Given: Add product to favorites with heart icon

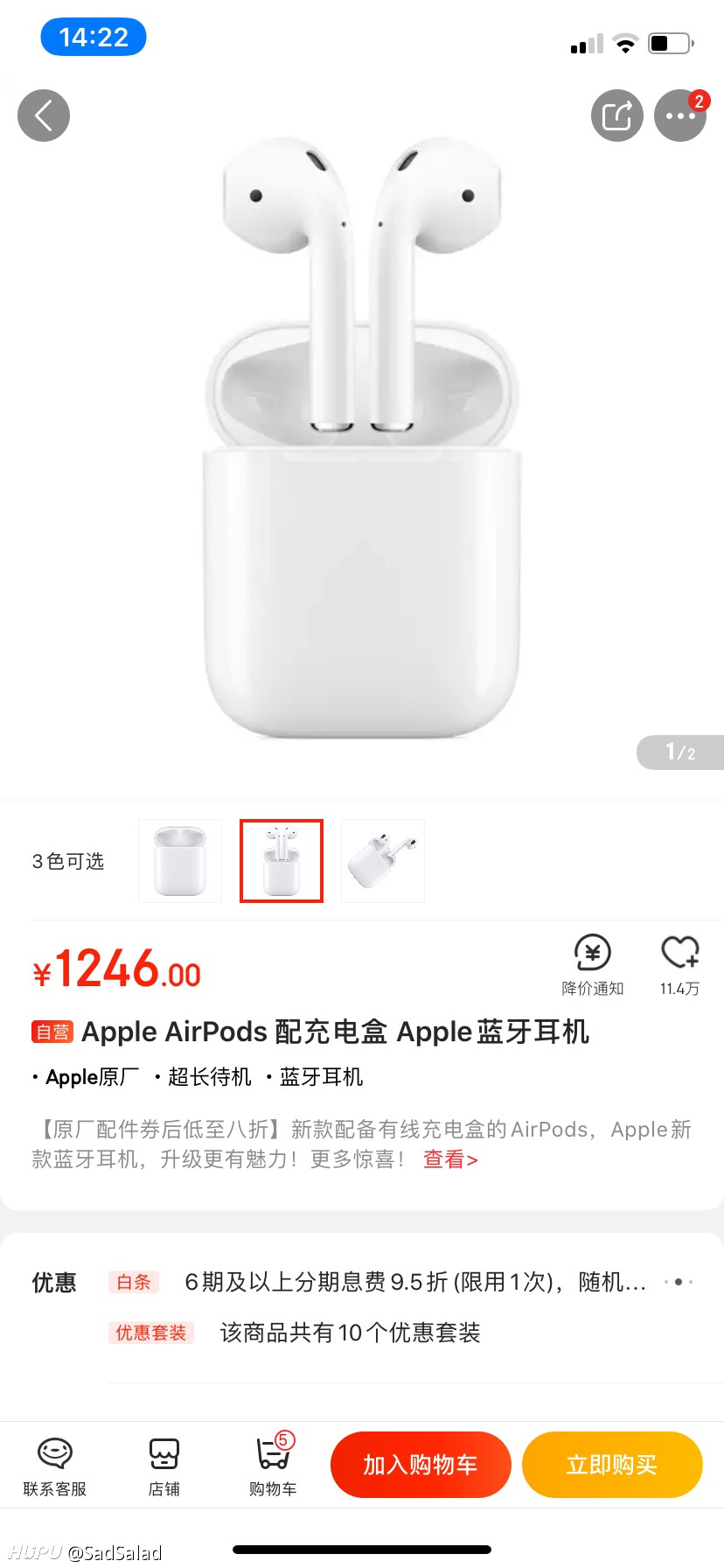Looking at the screenshot, I should click(x=679, y=965).
